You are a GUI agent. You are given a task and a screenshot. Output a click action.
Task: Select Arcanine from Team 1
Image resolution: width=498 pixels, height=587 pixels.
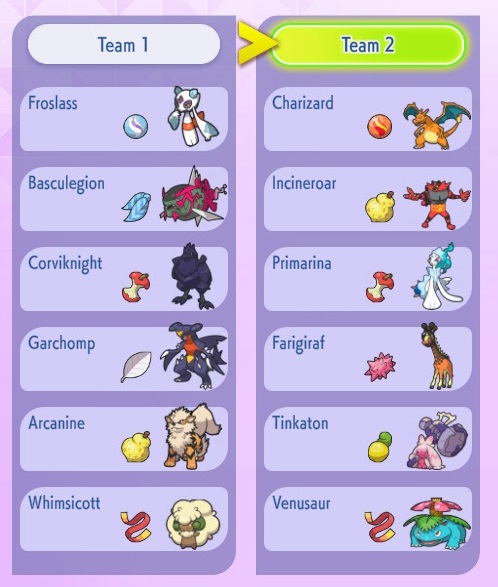click(124, 439)
